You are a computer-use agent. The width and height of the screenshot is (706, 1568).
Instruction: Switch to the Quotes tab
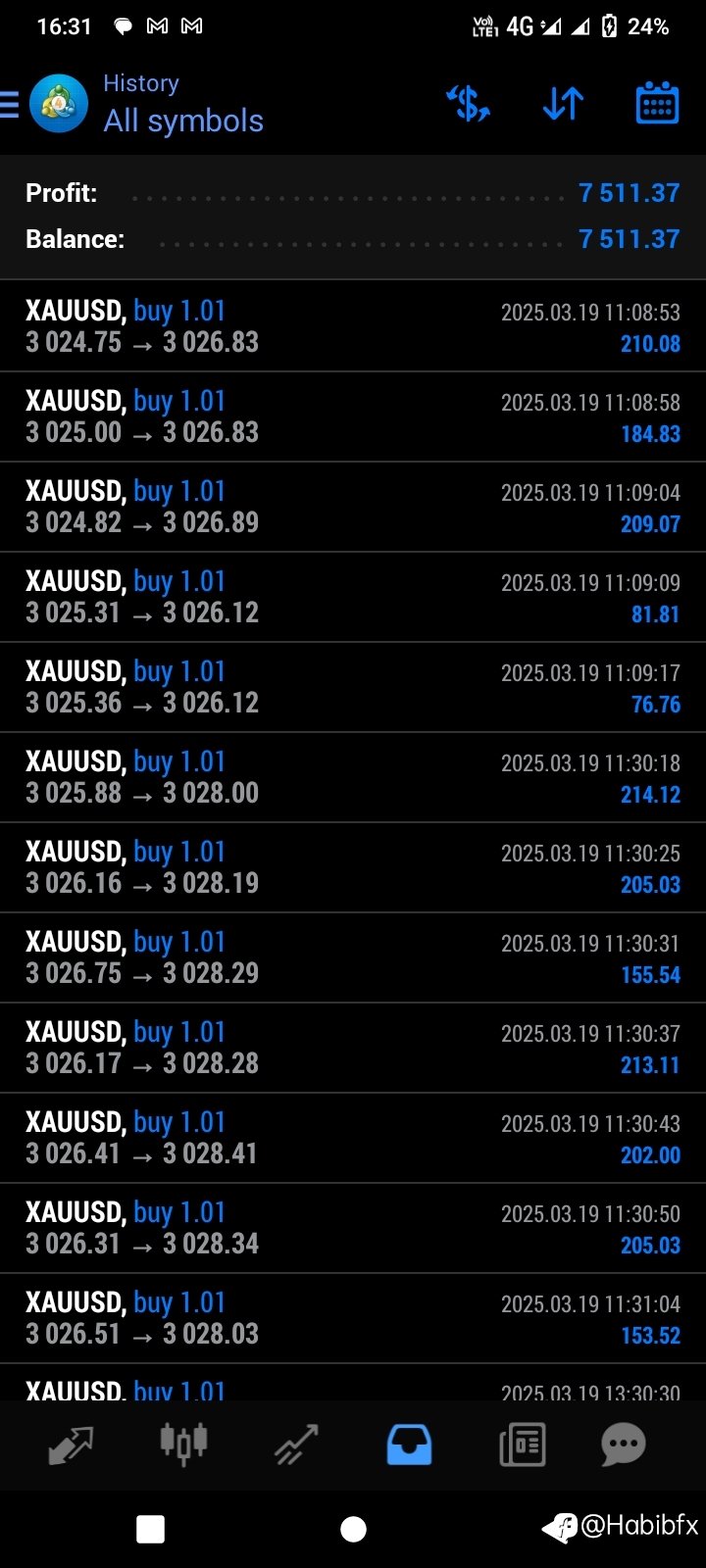(71, 1445)
